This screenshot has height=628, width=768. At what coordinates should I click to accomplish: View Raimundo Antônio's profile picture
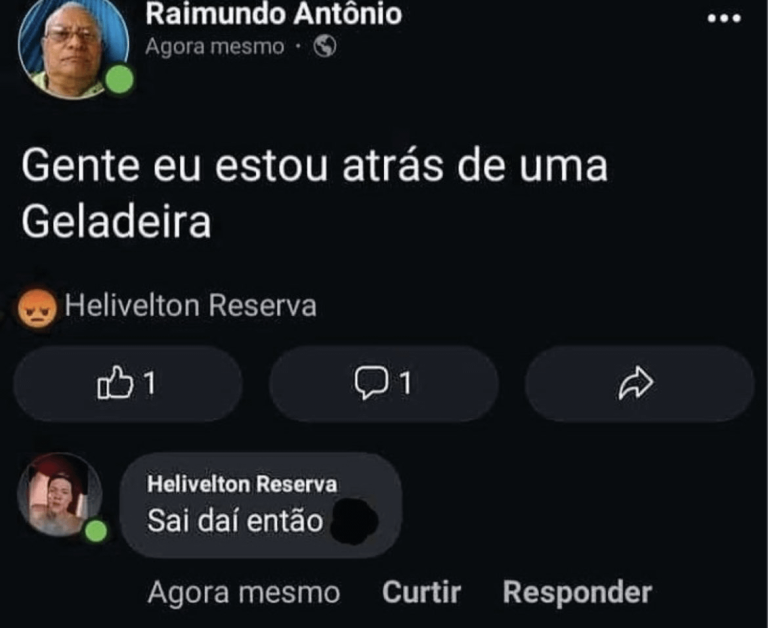pos(73,47)
